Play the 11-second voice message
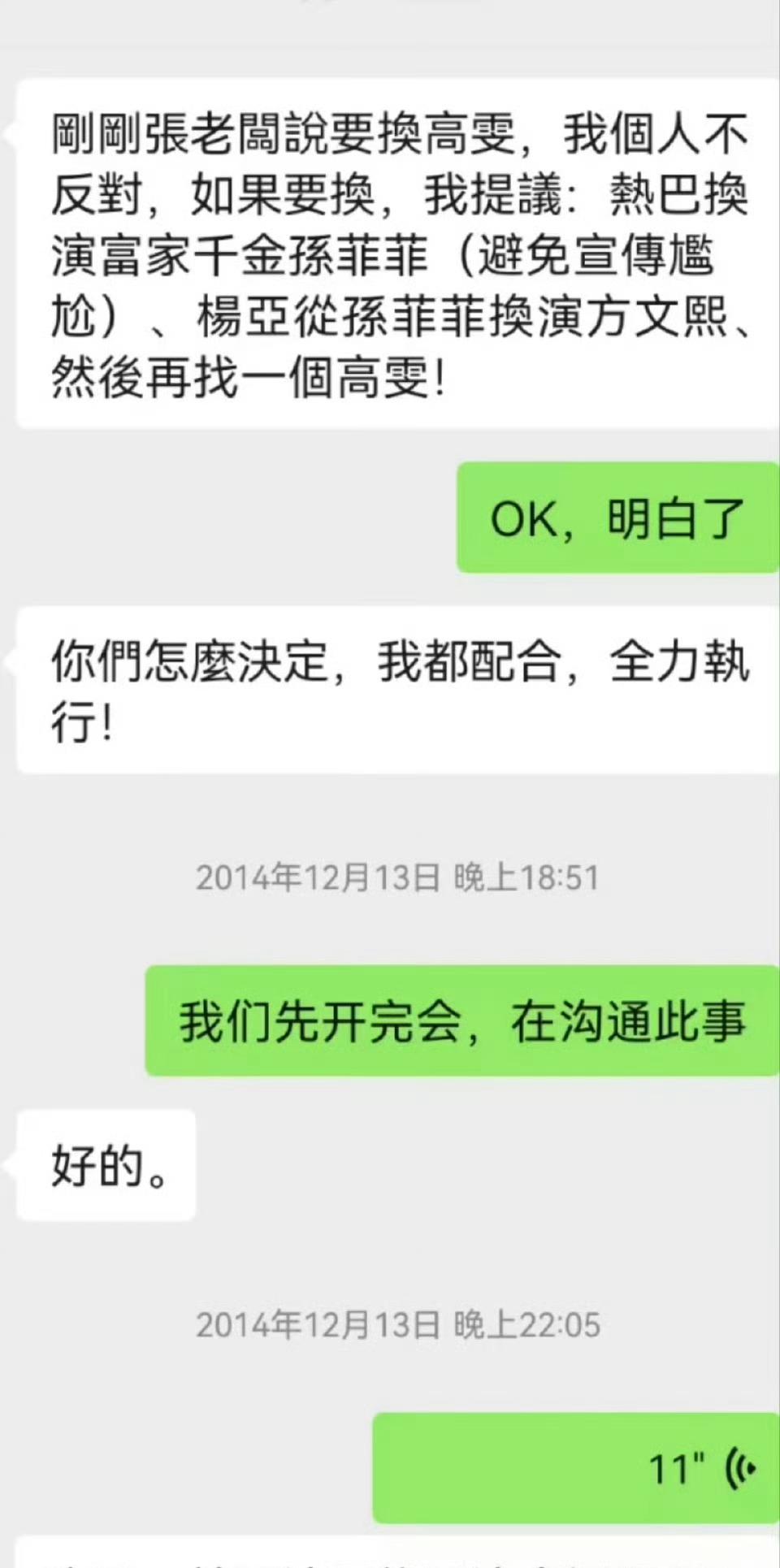 click(x=576, y=1467)
